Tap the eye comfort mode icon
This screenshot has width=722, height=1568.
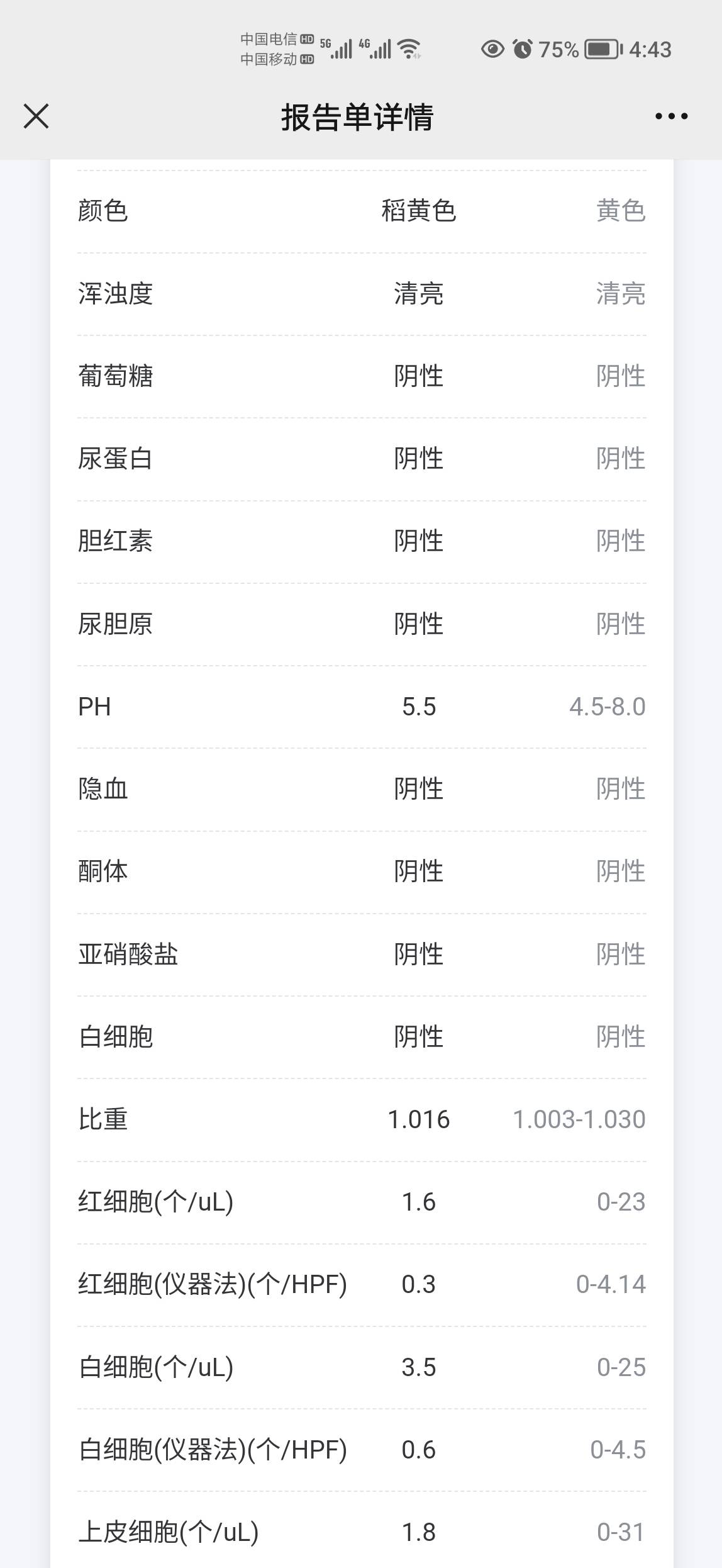pyautogui.click(x=492, y=48)
